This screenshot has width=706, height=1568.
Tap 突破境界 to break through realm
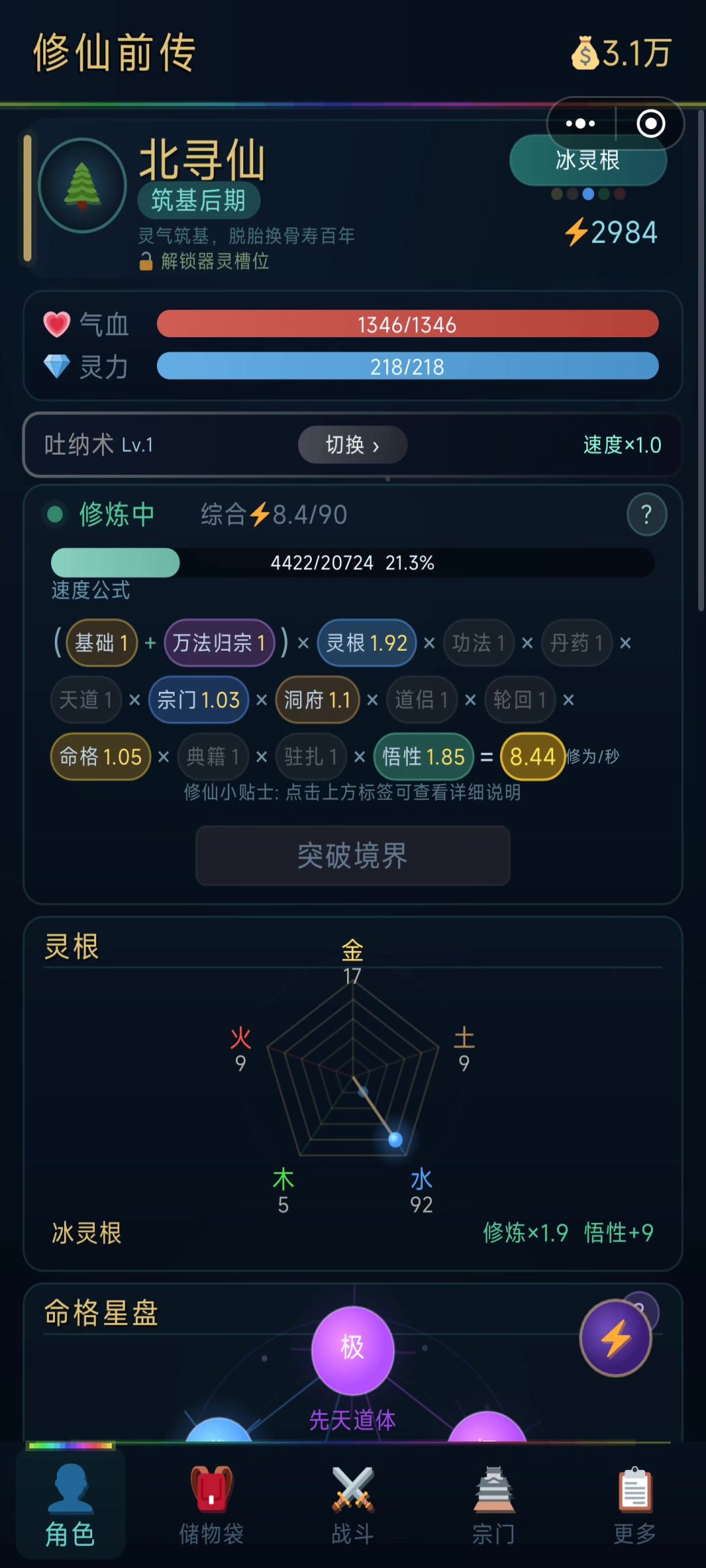click(x=352, y=855)
